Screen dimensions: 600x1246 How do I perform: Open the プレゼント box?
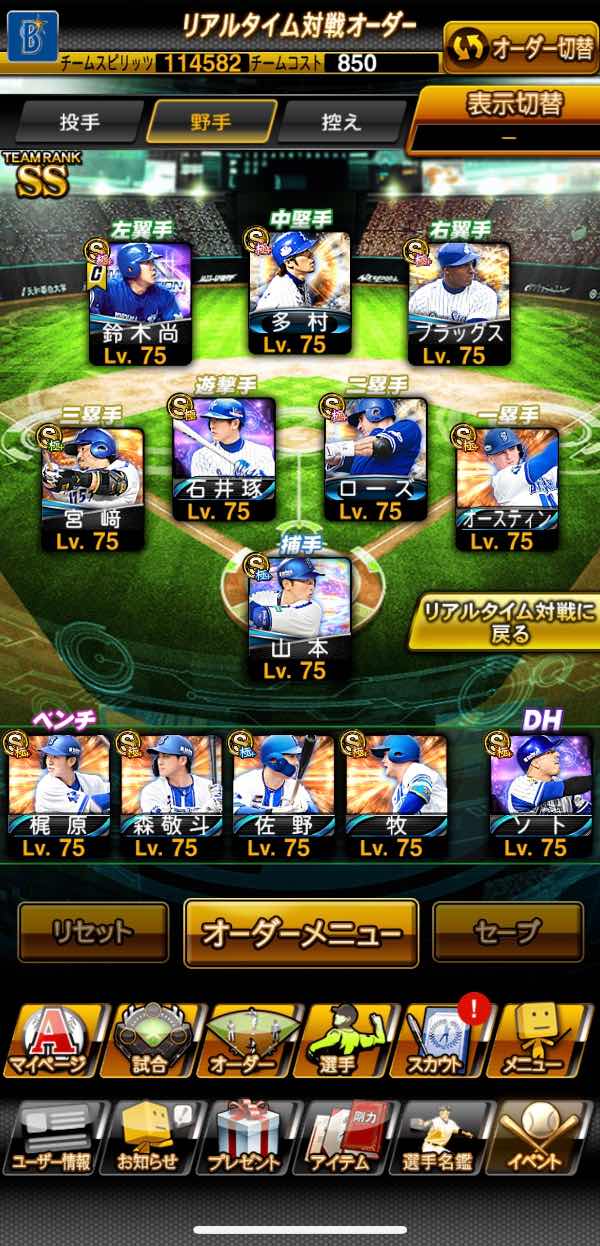250,1137
